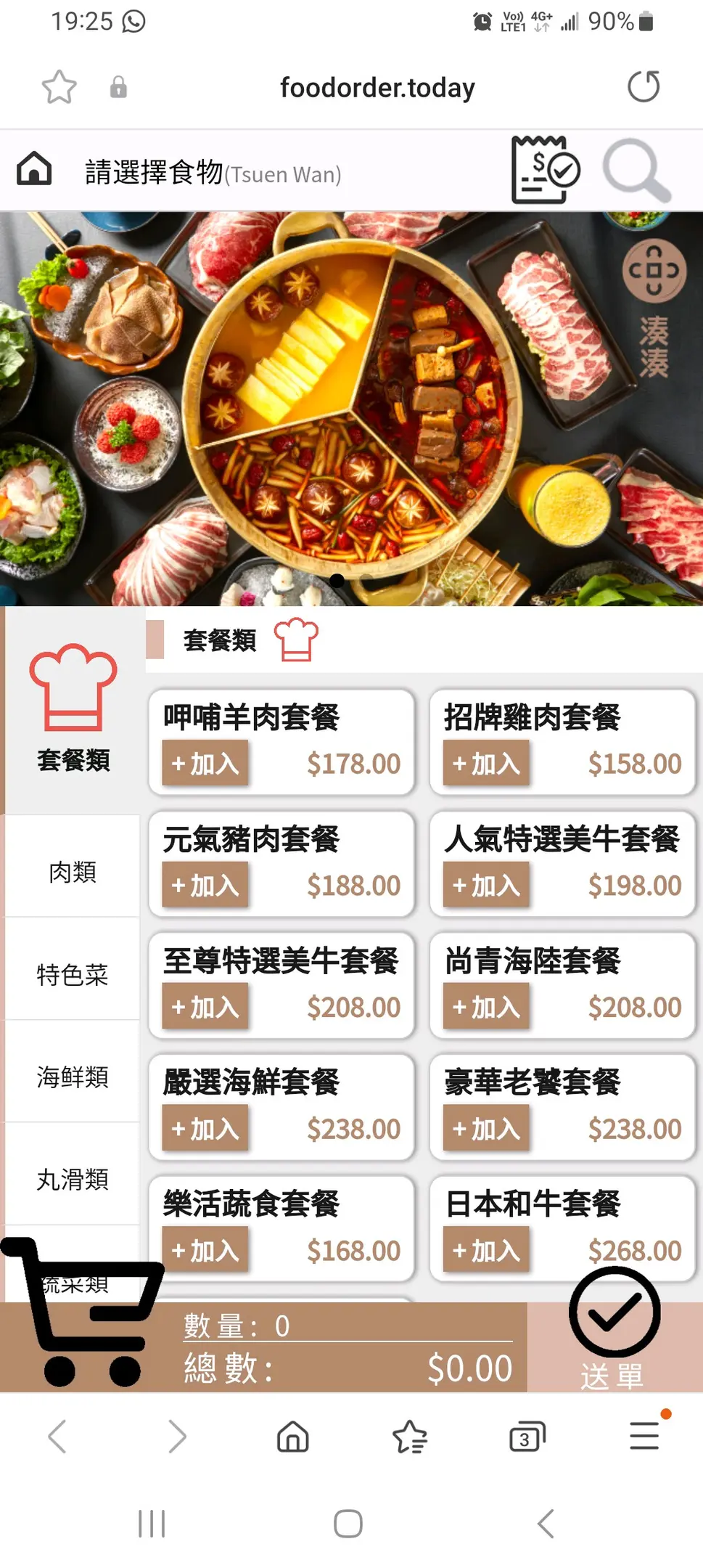The image size is (703, 1568).
Task: Reload the foodorder.today page
Action: (x=644, y=87)
